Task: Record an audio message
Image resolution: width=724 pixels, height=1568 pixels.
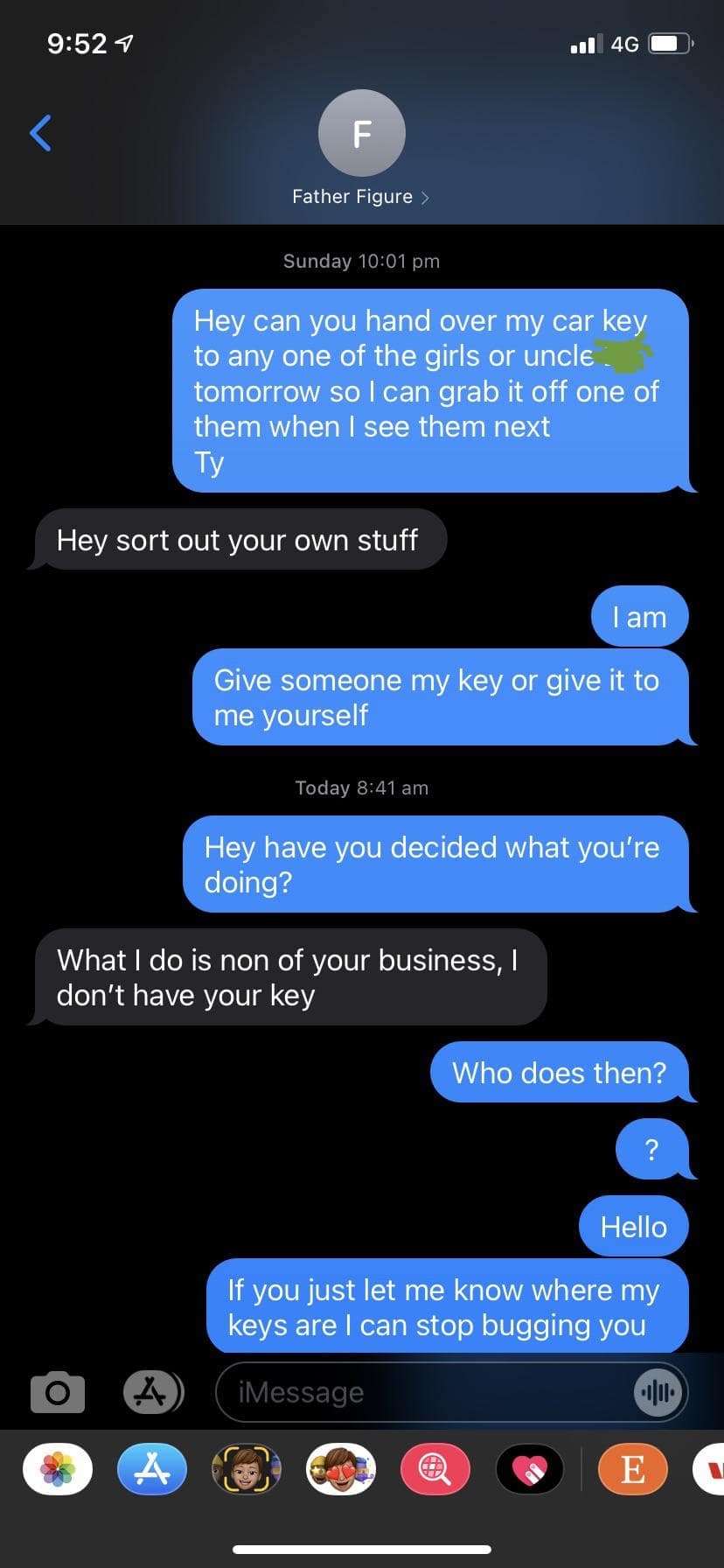Action: (x=657, y=1392)
